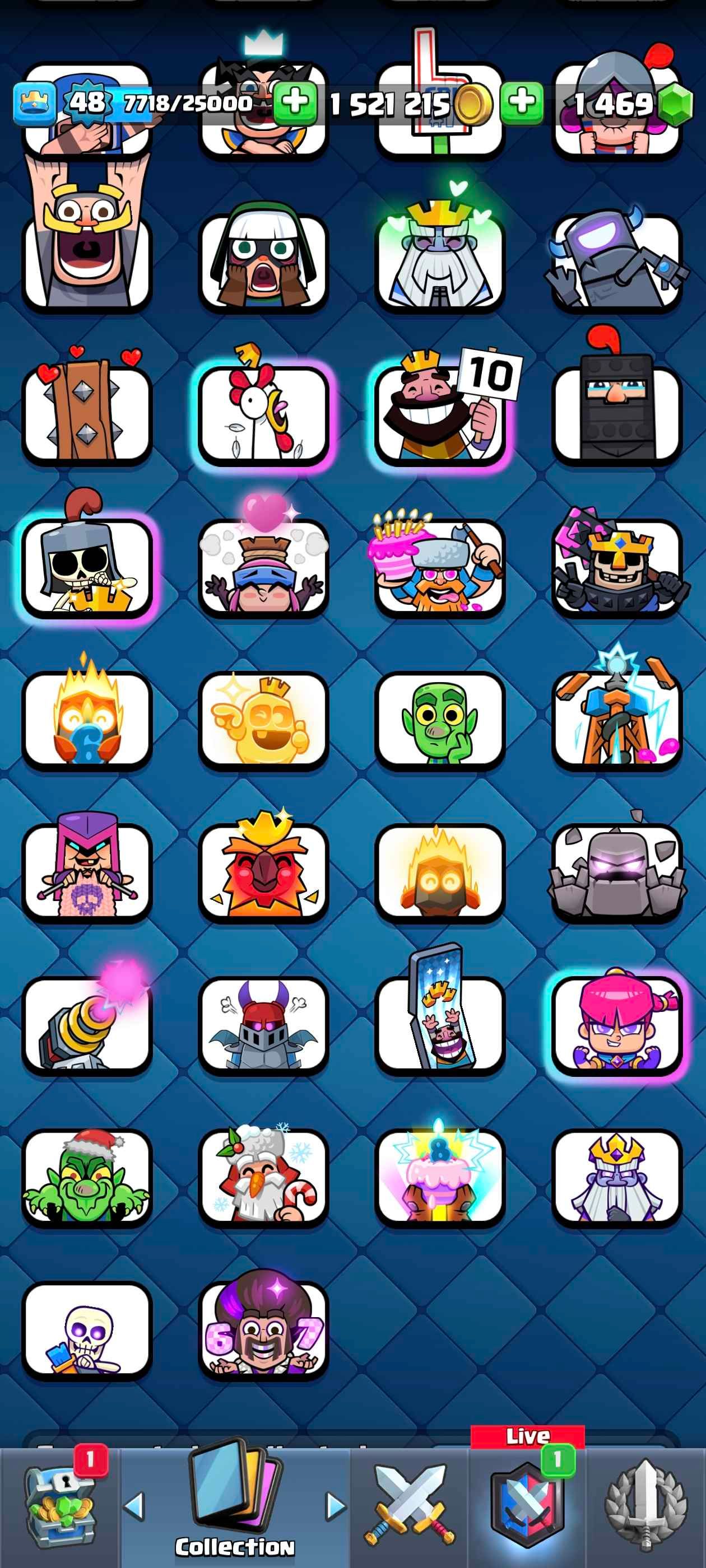The height and width of the screenshot is (1568, 706).
Task: Tap the green plus next to gems
Action: coord(522,102)
